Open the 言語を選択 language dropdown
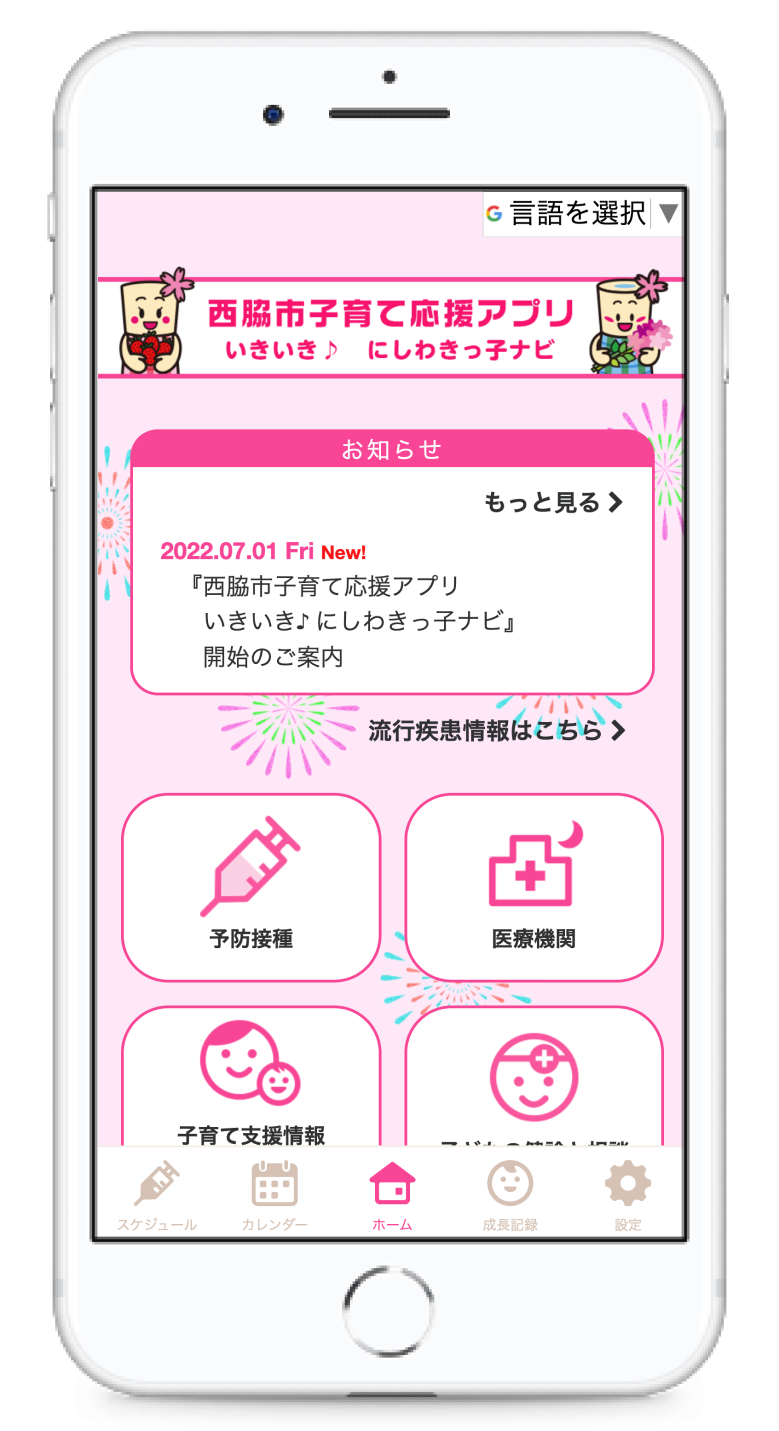 582,213
